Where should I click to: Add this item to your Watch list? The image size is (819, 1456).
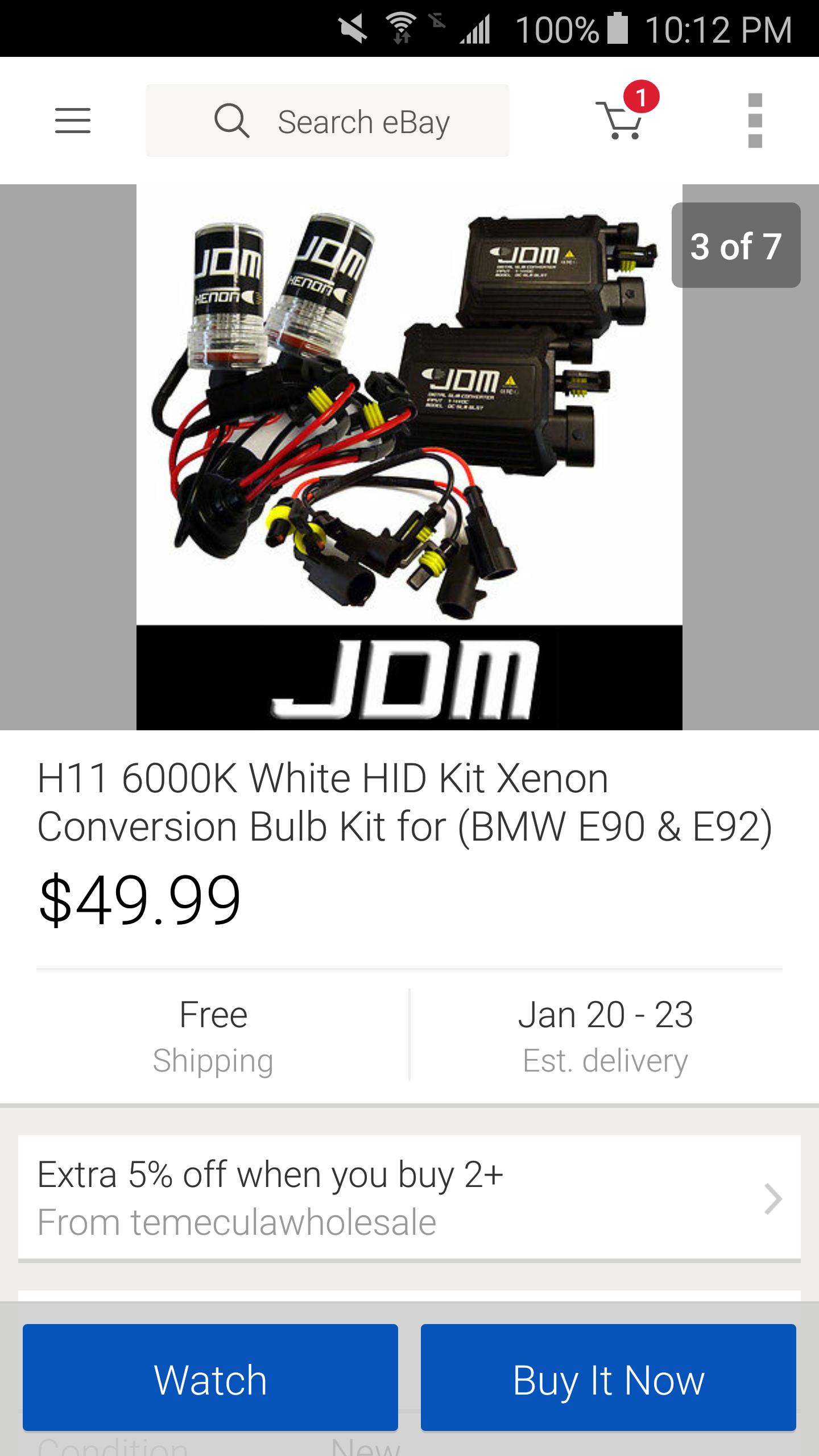point(210,1378)
